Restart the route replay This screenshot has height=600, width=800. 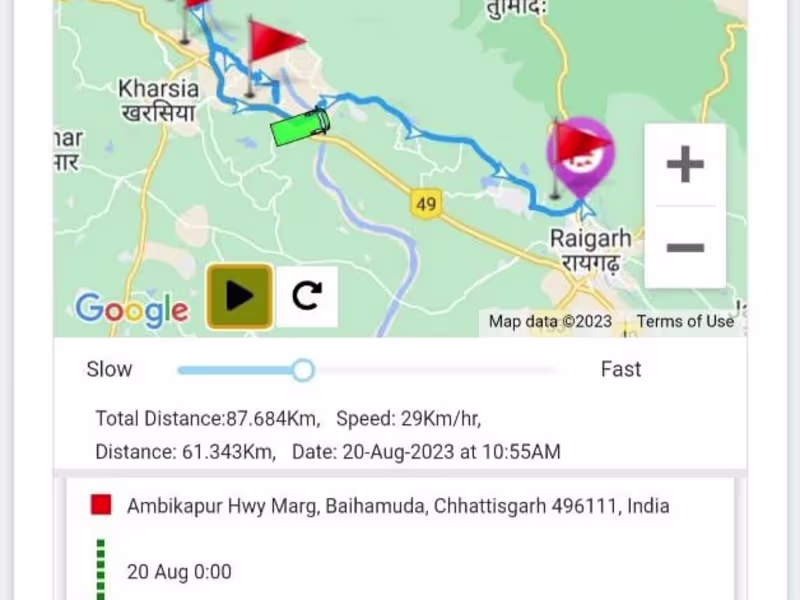[307, 296]
